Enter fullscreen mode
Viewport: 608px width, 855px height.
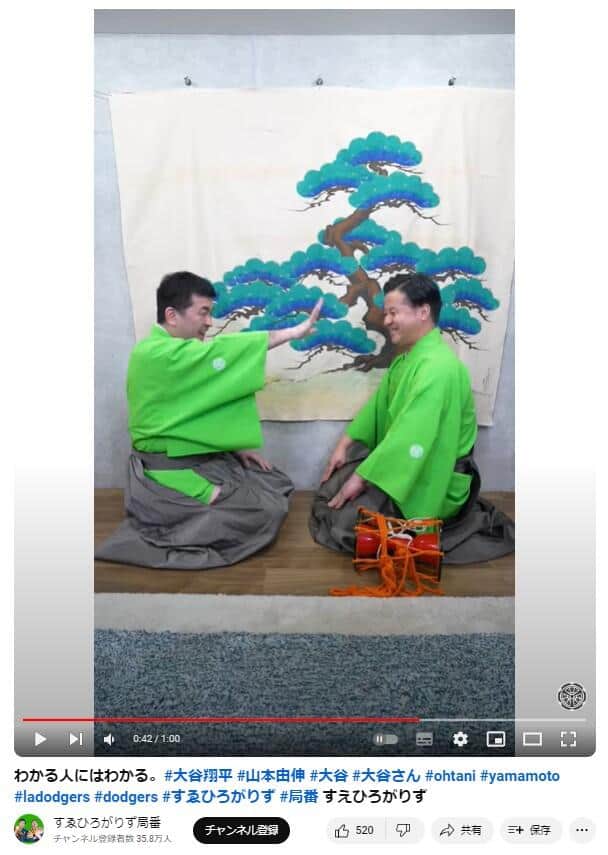coord(568,739)
